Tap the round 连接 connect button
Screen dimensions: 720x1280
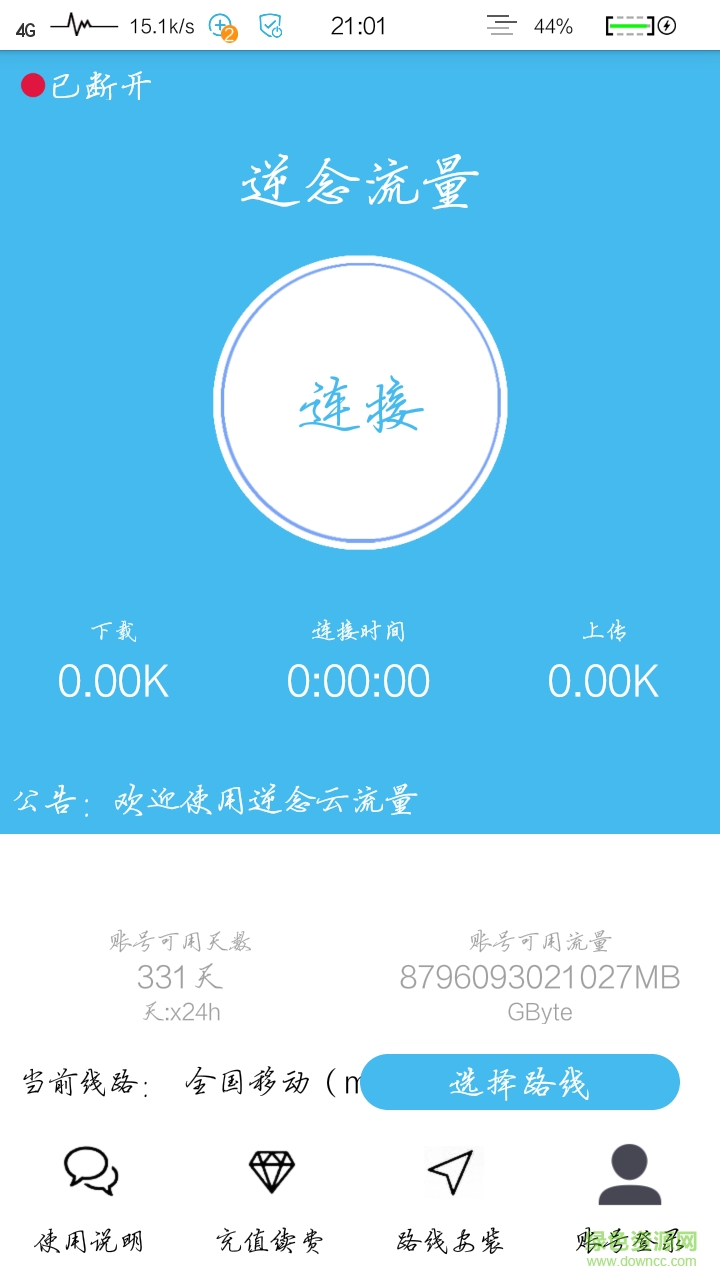click(360, 402)
